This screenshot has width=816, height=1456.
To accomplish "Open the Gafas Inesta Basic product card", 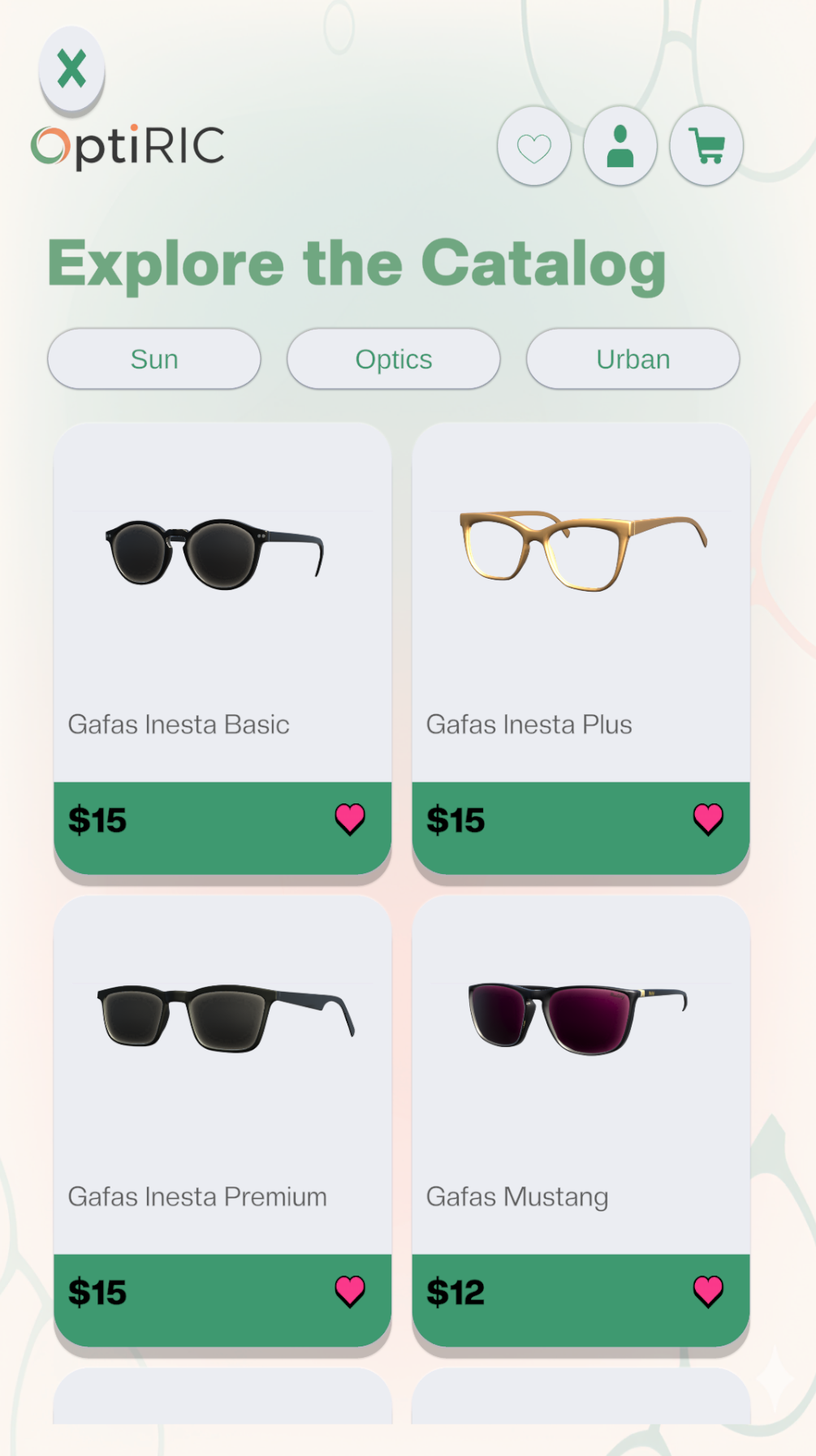I will 222,601.
